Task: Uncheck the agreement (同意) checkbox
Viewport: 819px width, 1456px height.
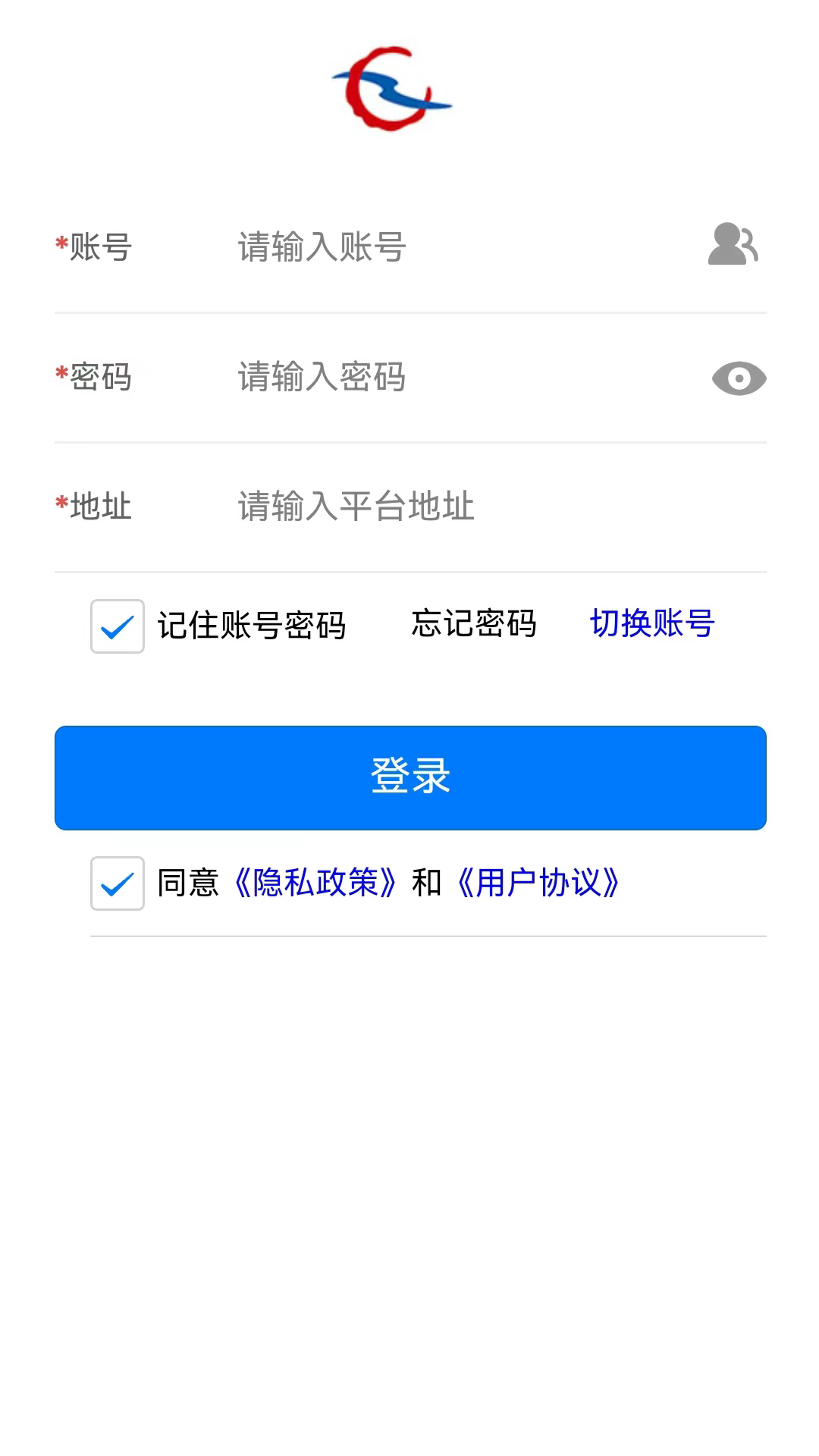Action: (x=118, y=883)
